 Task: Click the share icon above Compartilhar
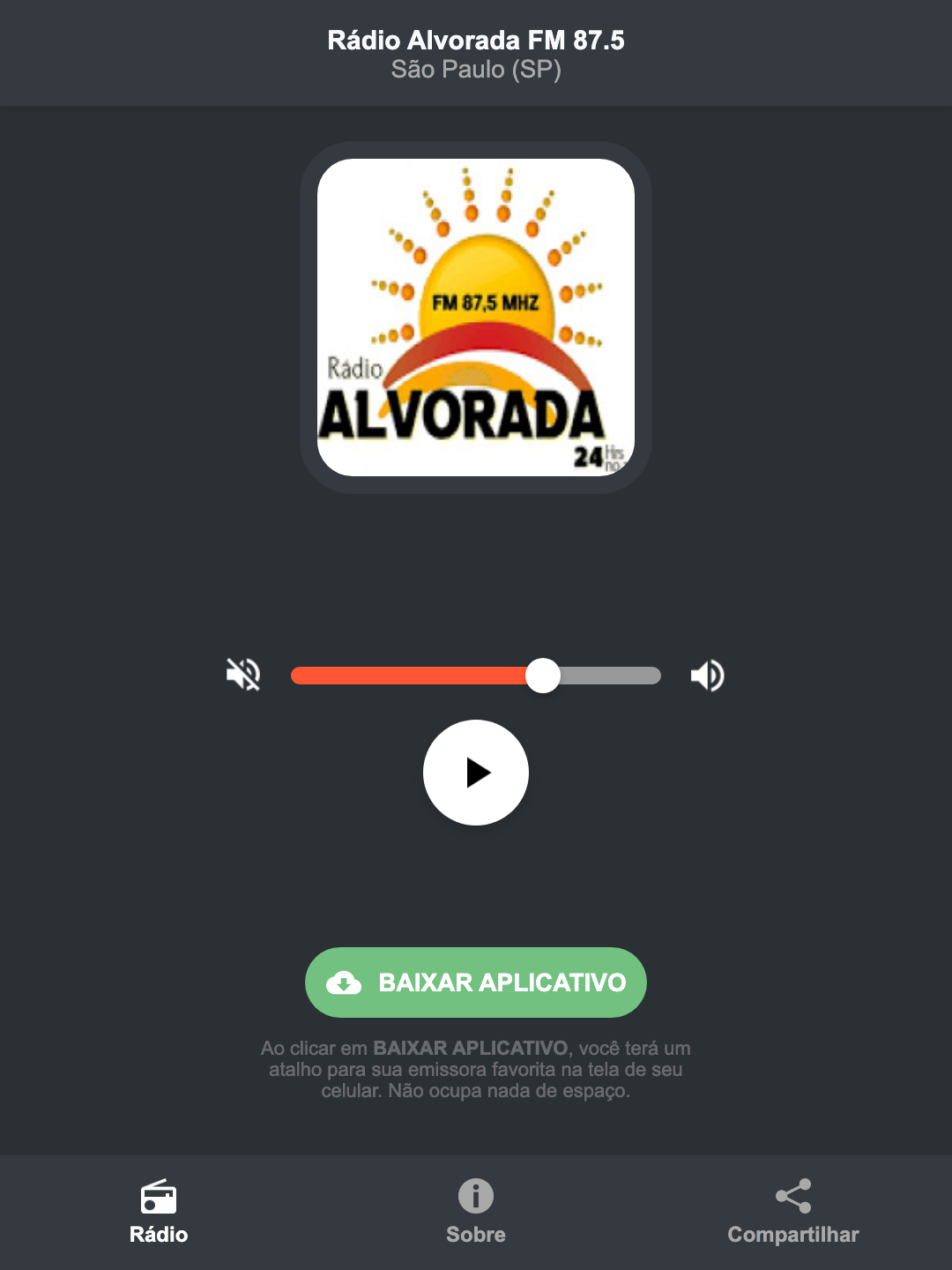[x=792, y=1195]
